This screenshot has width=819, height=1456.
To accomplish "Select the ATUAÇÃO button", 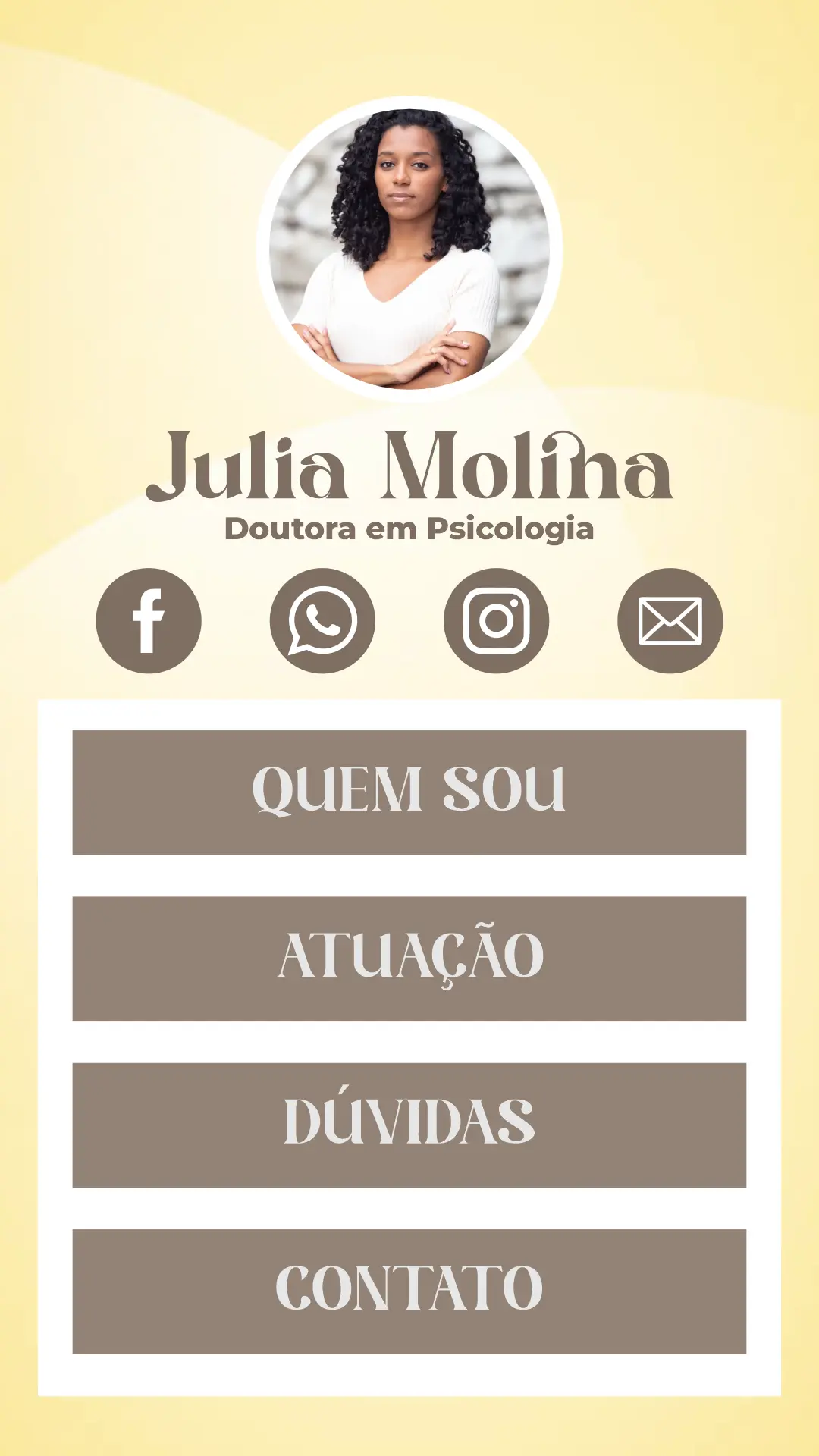I will pyautogui.click(x=409, y=959).
